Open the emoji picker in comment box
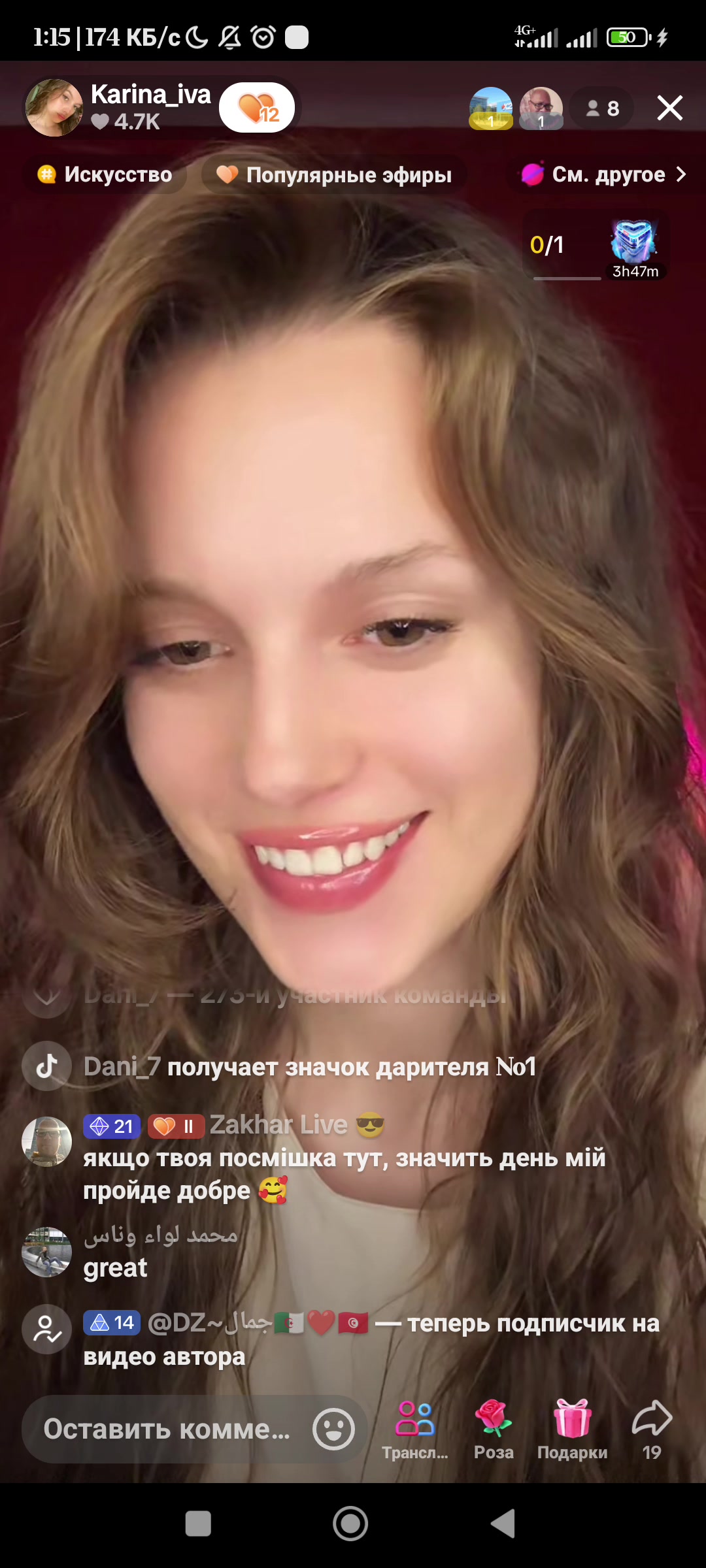Image resolution: width=706 pixels, height=1568 pixels. click(x=333, y=1429)
